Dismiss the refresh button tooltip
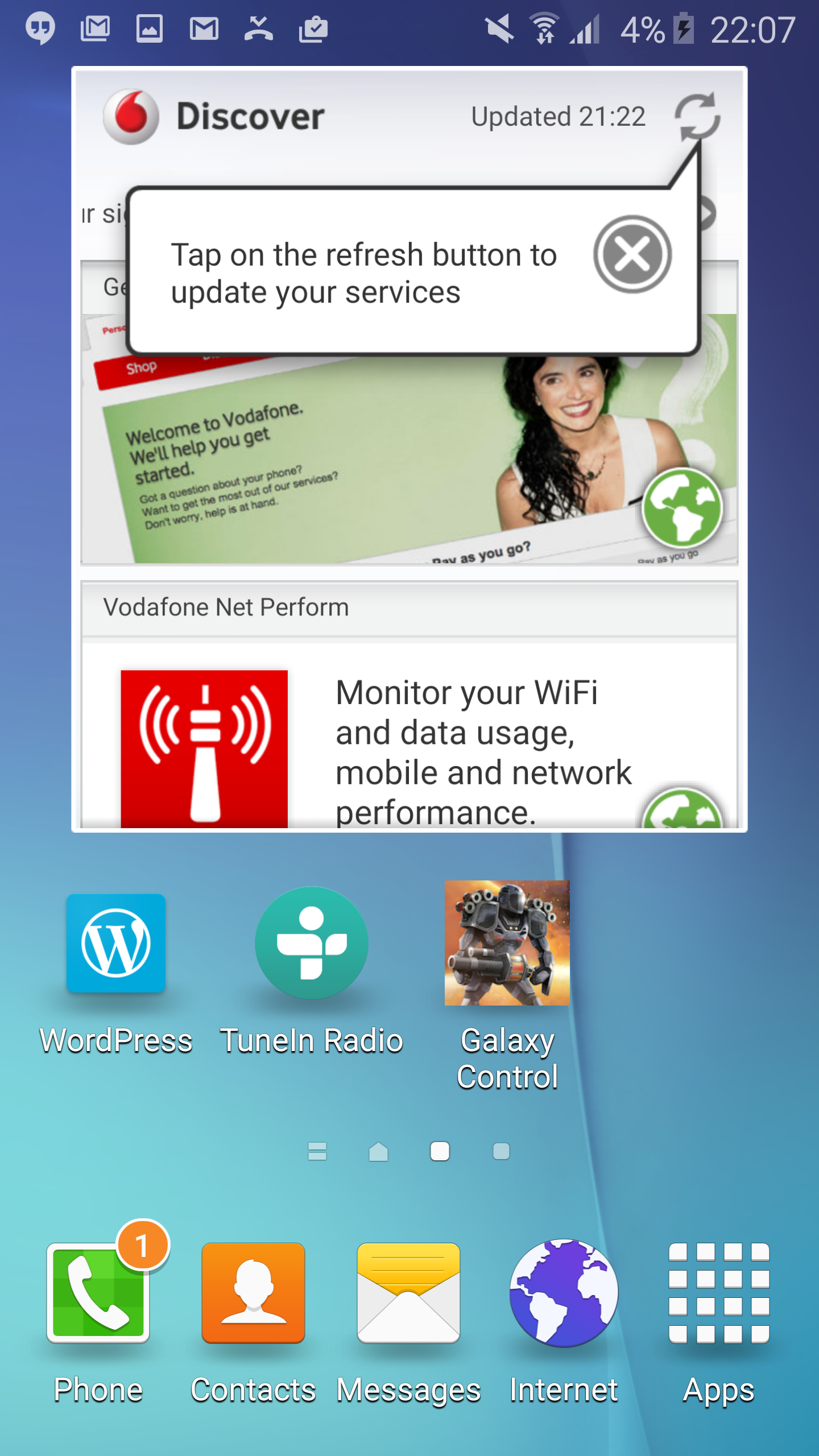The image size is (819, 1456). pos(632,254)
